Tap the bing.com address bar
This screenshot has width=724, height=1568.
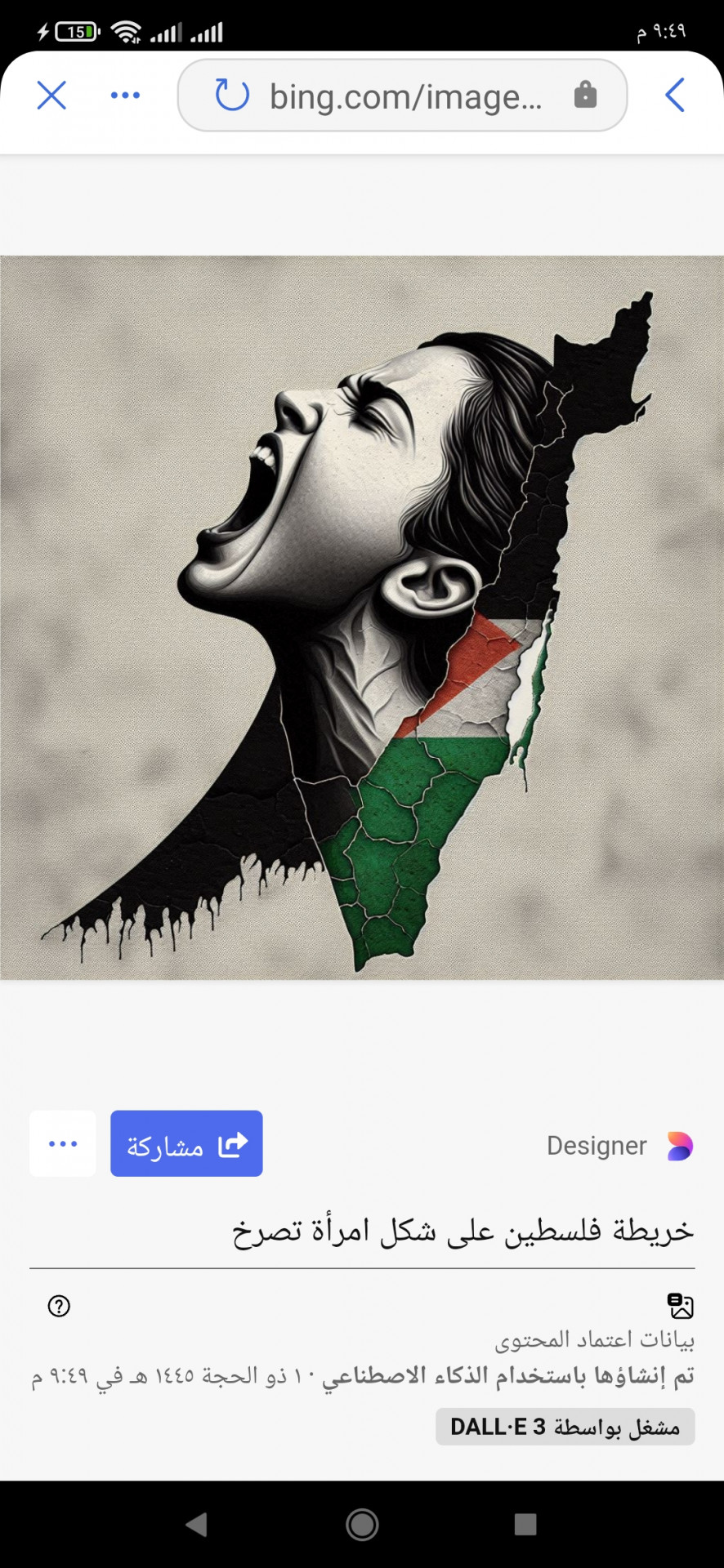[x=403, y=96]
